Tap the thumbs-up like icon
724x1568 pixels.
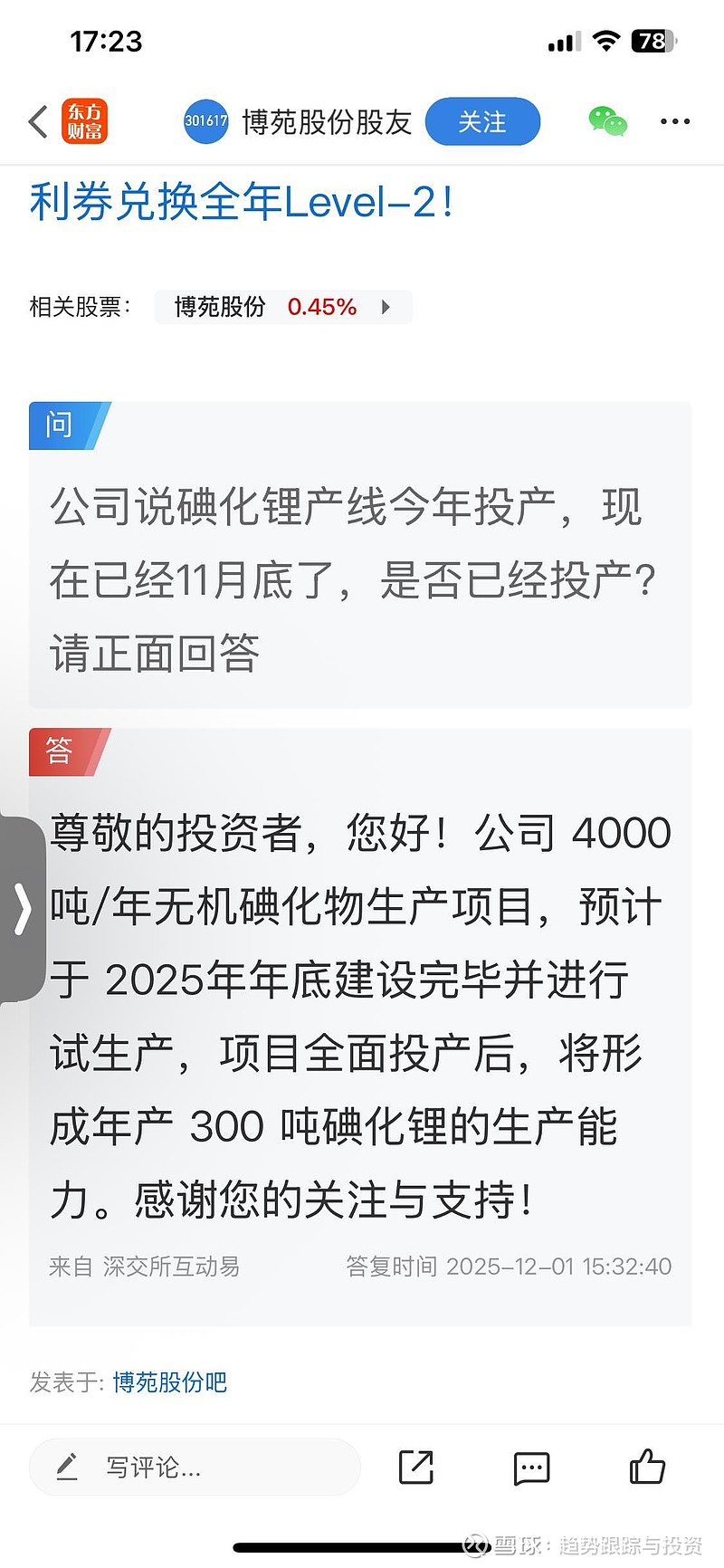650,1468
